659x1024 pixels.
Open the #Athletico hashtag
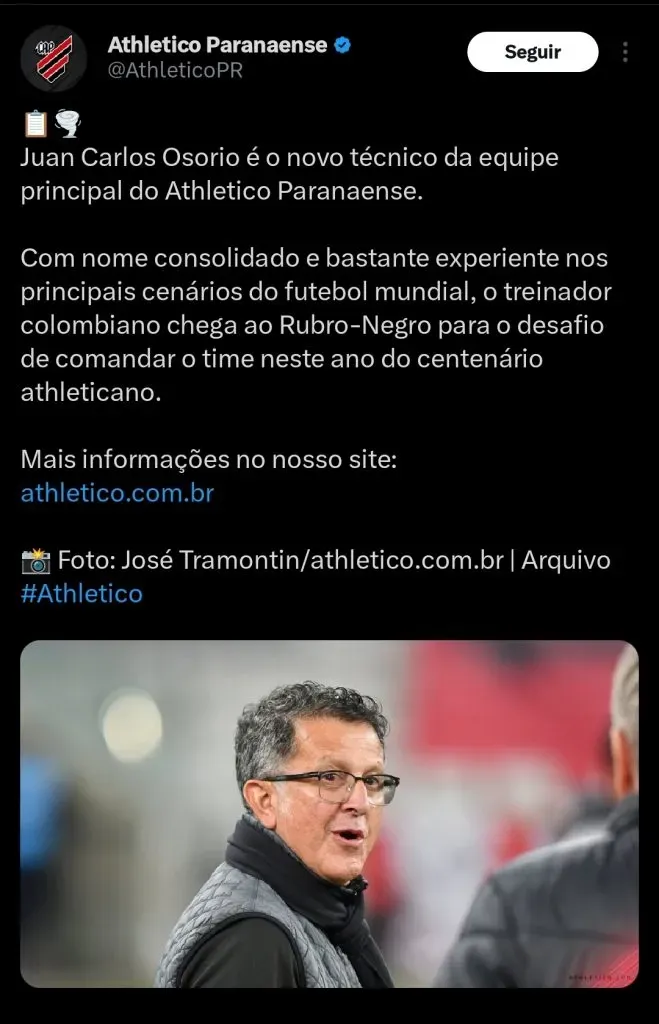(81, 593)
